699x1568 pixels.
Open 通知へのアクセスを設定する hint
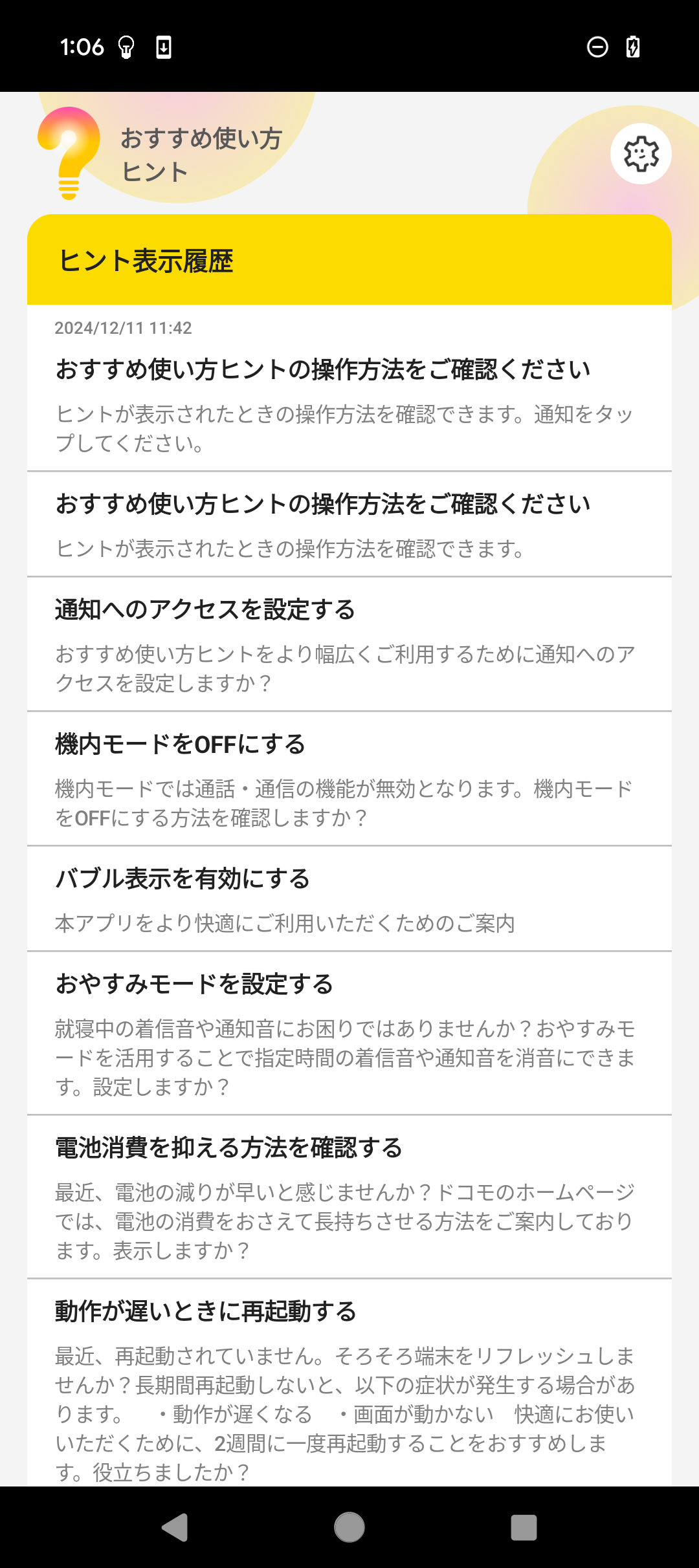click(349, 644)
